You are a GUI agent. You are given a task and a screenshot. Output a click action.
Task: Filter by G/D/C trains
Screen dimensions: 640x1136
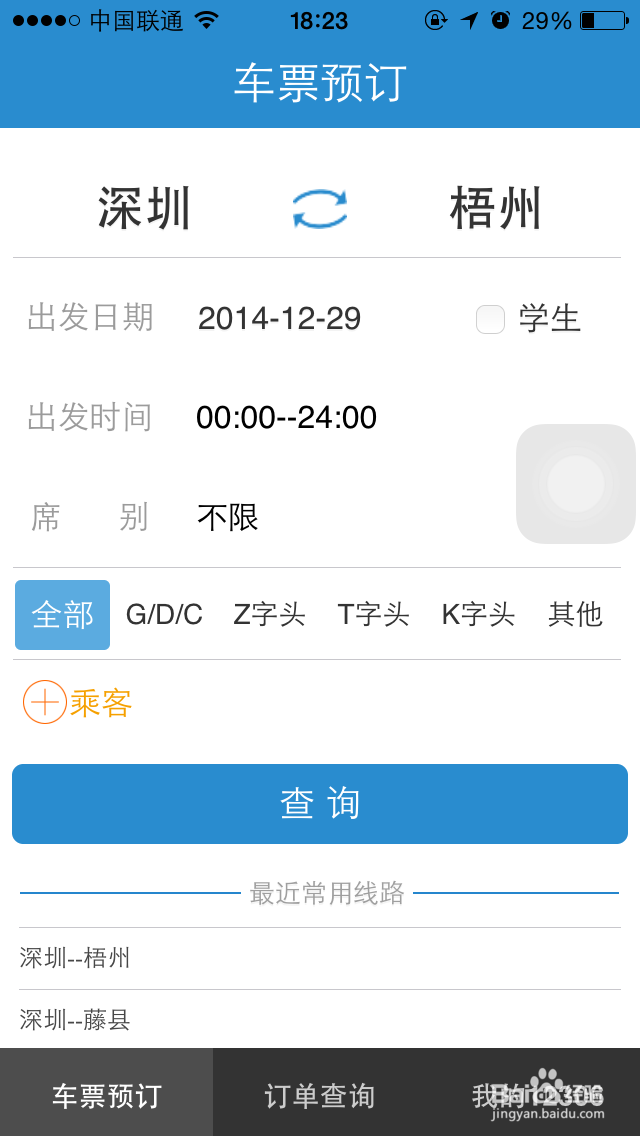click(165, 614)
